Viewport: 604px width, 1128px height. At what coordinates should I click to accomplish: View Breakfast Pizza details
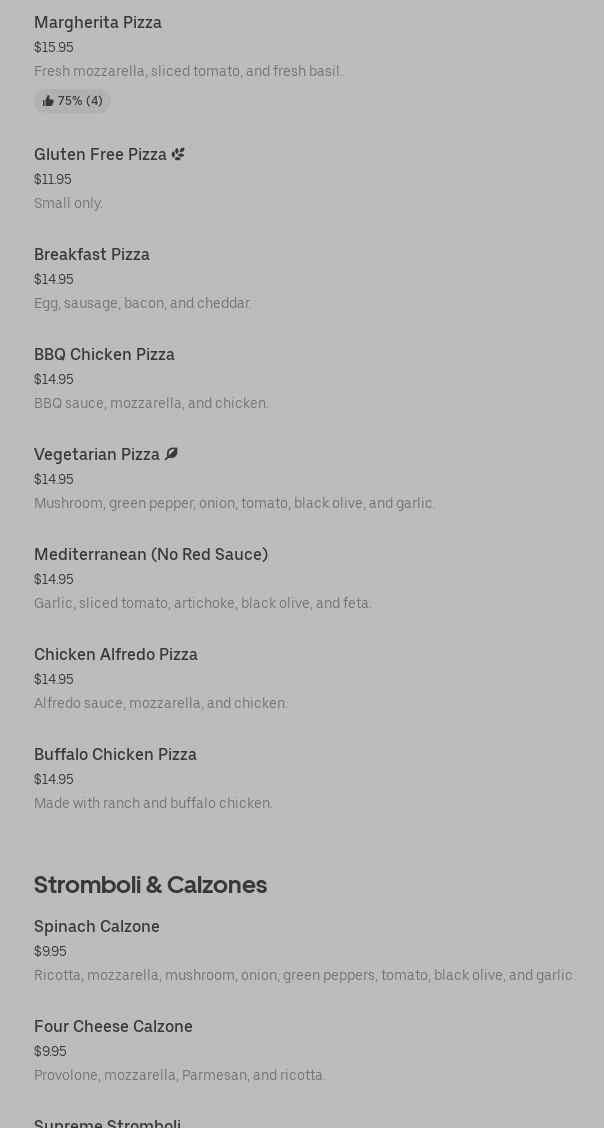pyautogui.click(x=92, y=255)
